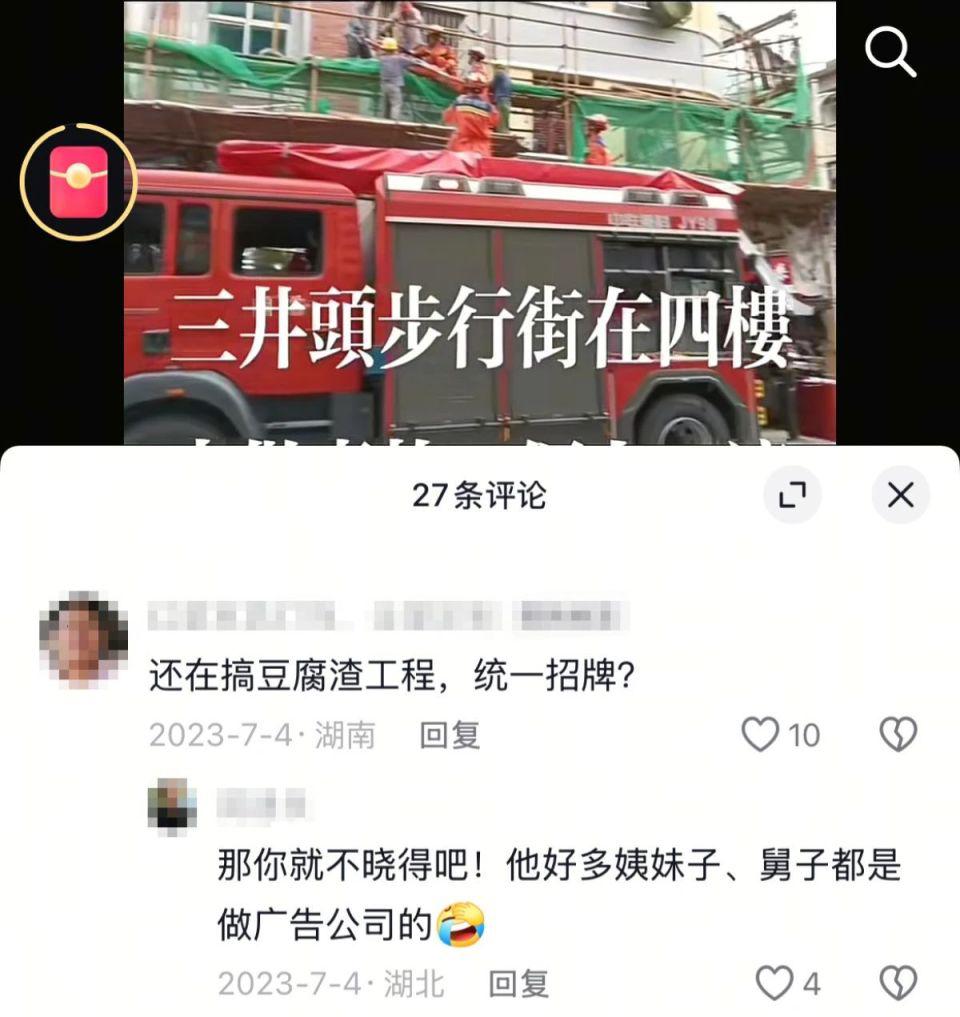Dislike the reply from 湖北
Screen dimensions: 960x1017
pos(897,983)
